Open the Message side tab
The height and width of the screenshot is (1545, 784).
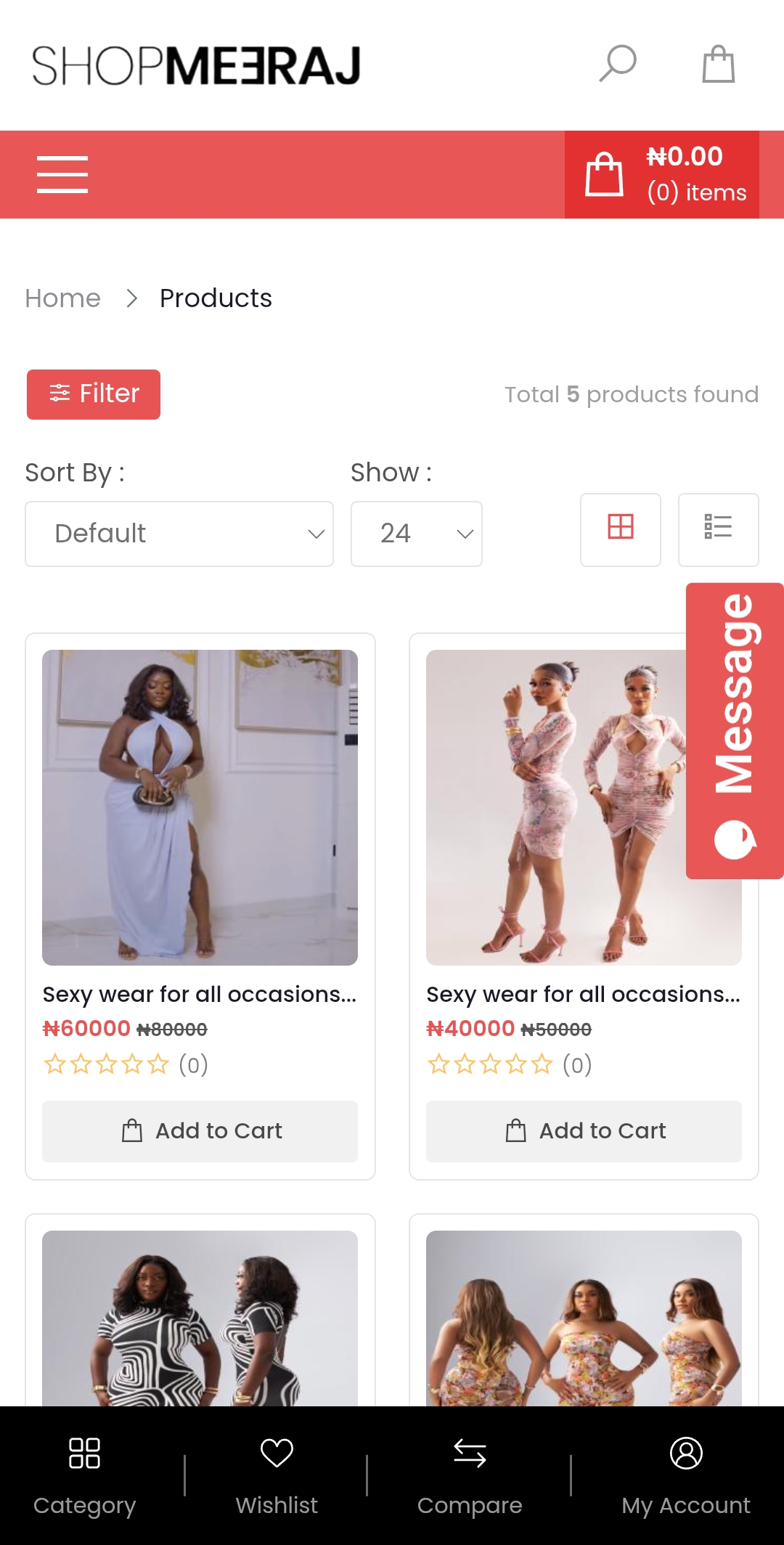pyautogui.click(x=735, y=730)
